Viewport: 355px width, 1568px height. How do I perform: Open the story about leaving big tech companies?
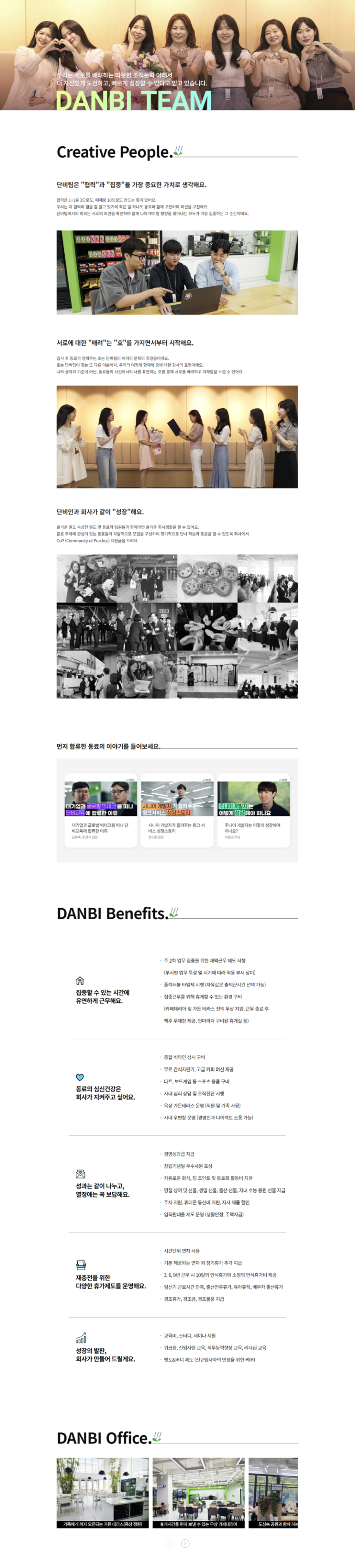pos(100,809)
